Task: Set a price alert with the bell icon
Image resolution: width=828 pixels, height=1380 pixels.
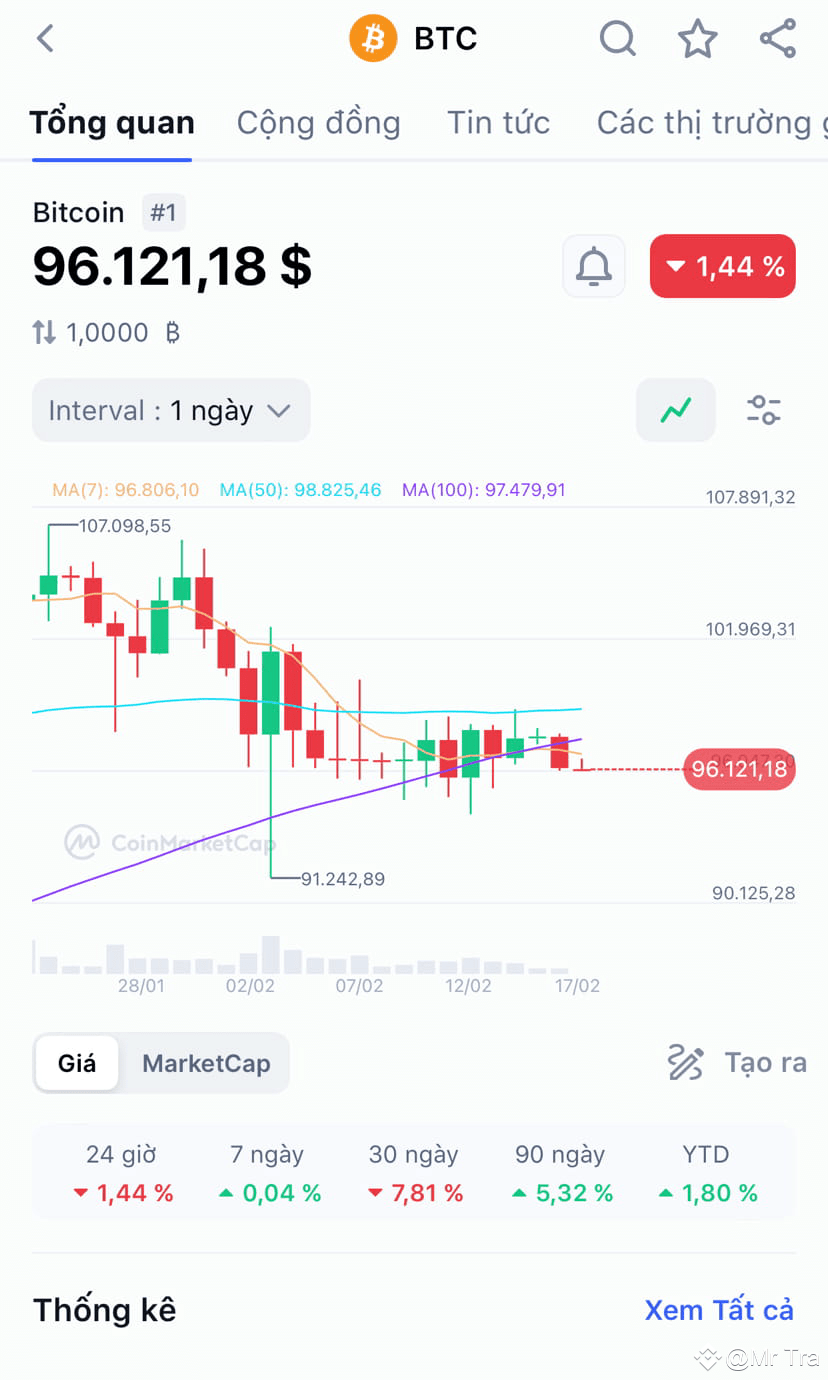Action: click(593, 266)
